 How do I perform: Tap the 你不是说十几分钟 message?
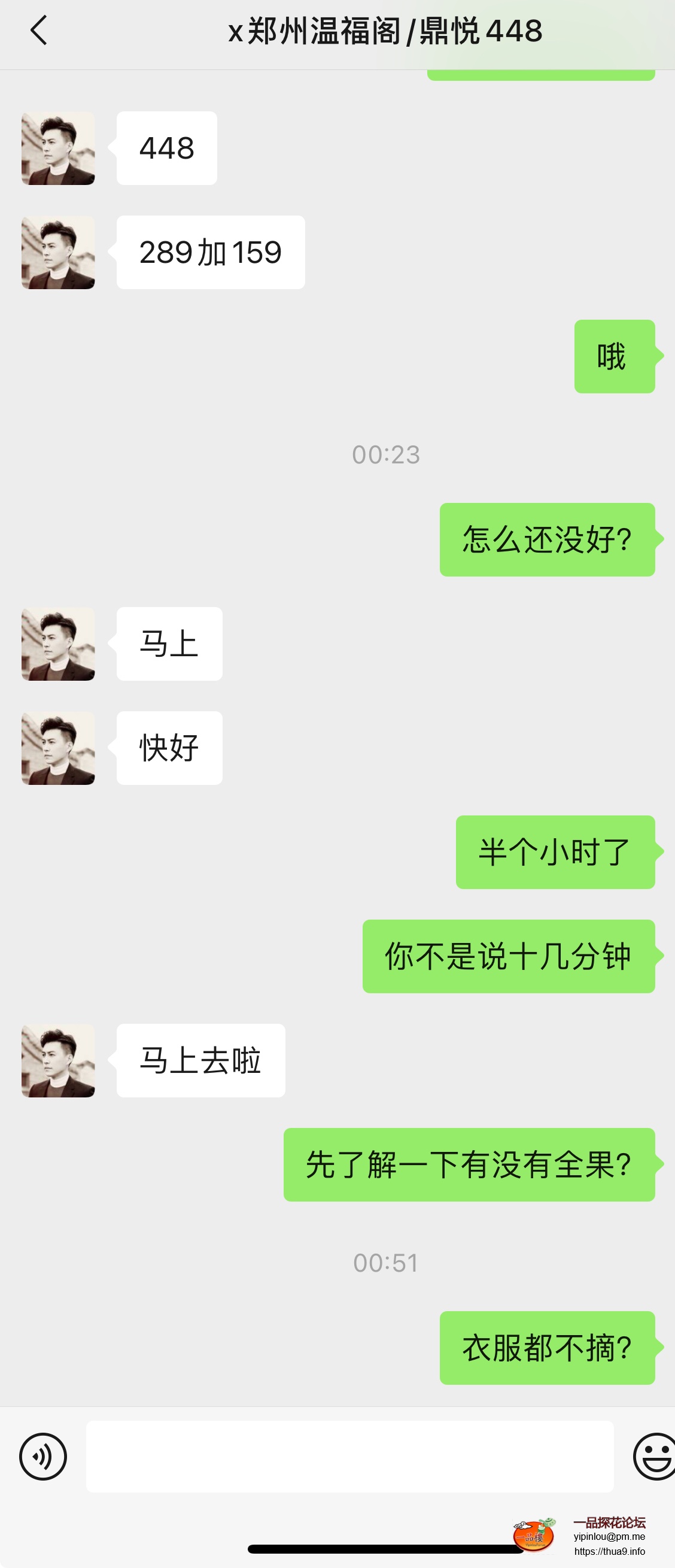pyautogui.click(x=509, y=955)
